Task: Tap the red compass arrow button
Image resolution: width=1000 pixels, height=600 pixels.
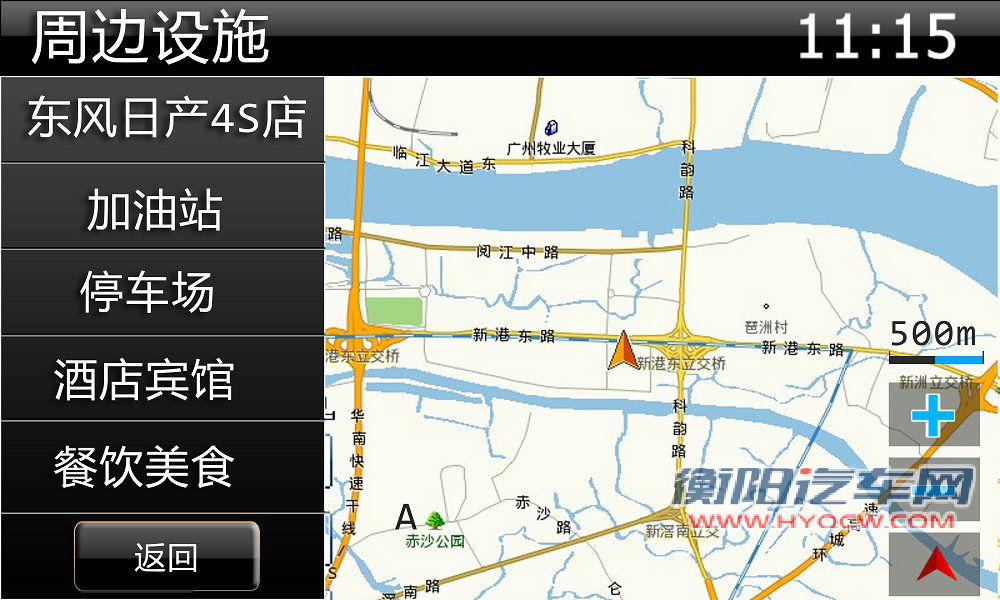Action: point(934,565)
